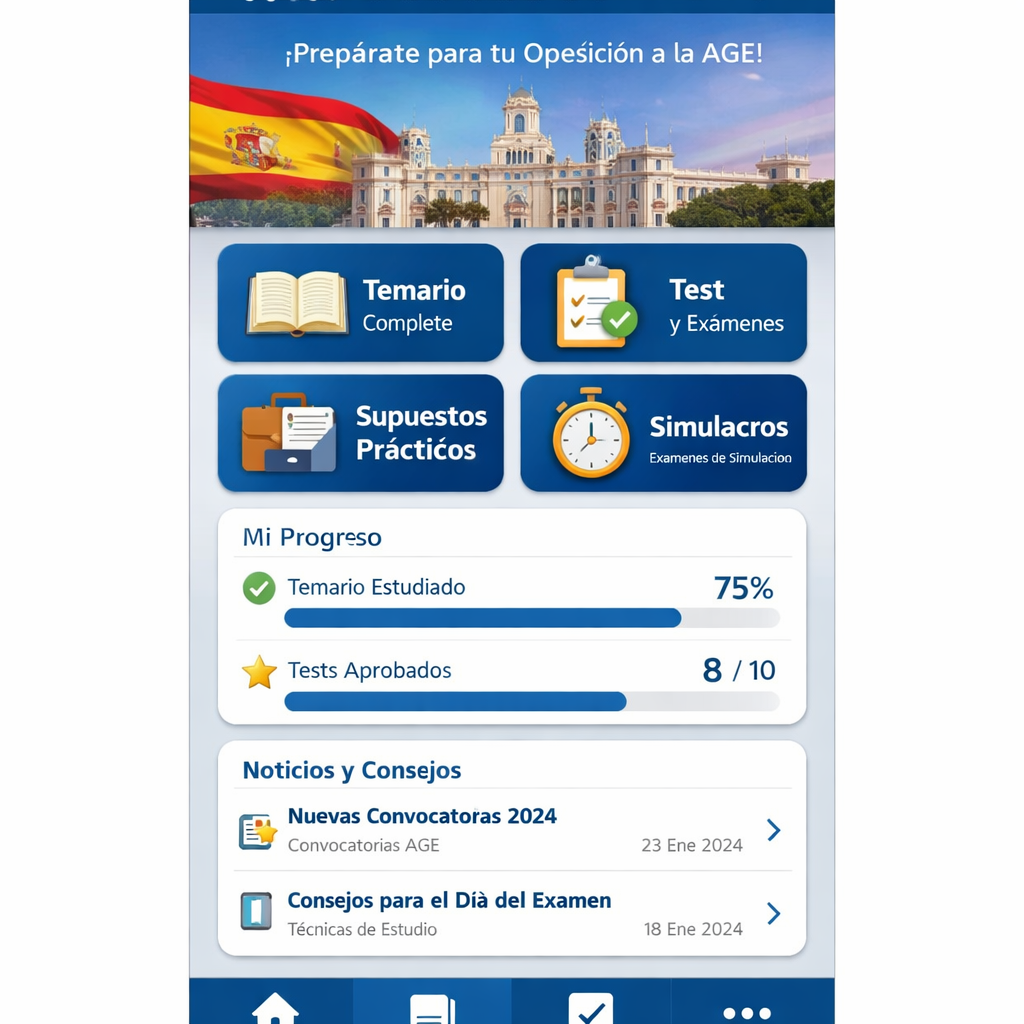Screen dimensions: 1024x1024
Task: Open the three-dots more tab
Action: (x=747, y=1008)
